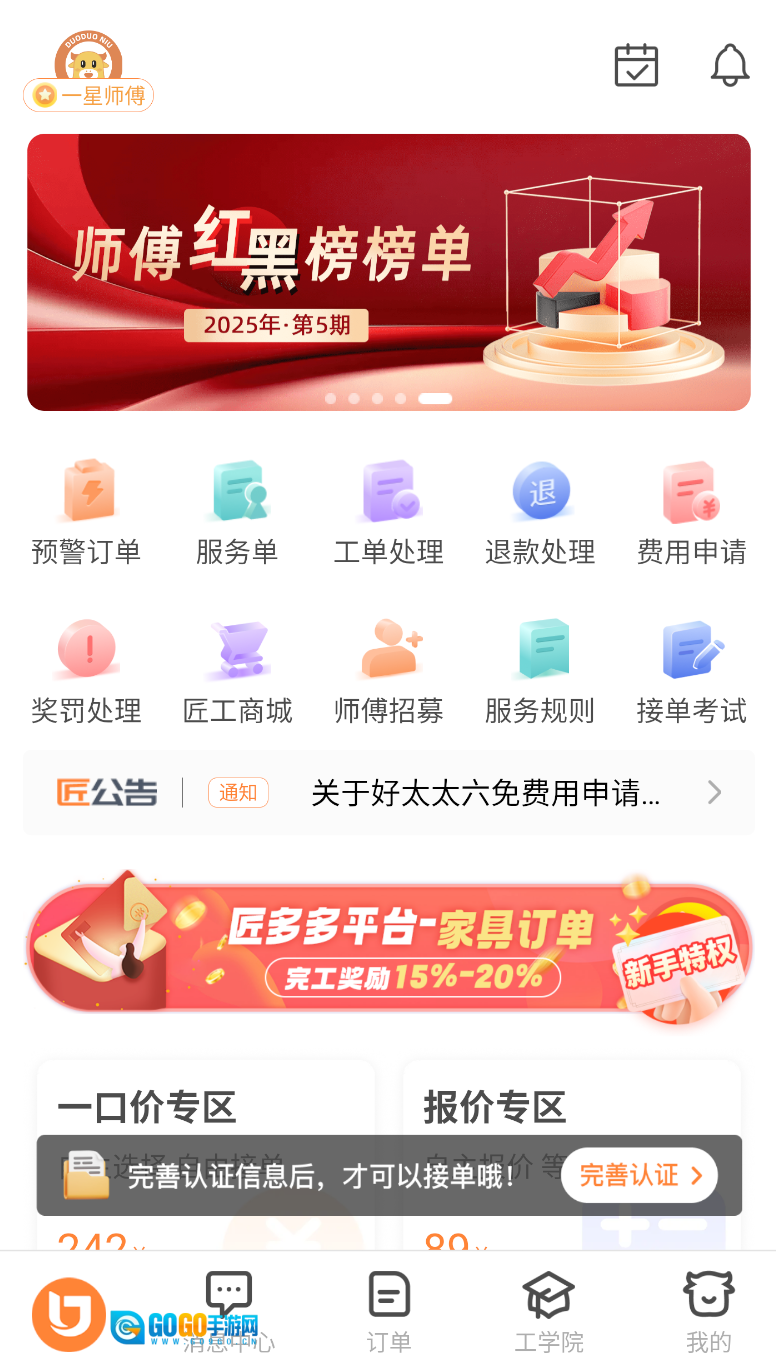Click the 完善认证 button

(629, 1176)
